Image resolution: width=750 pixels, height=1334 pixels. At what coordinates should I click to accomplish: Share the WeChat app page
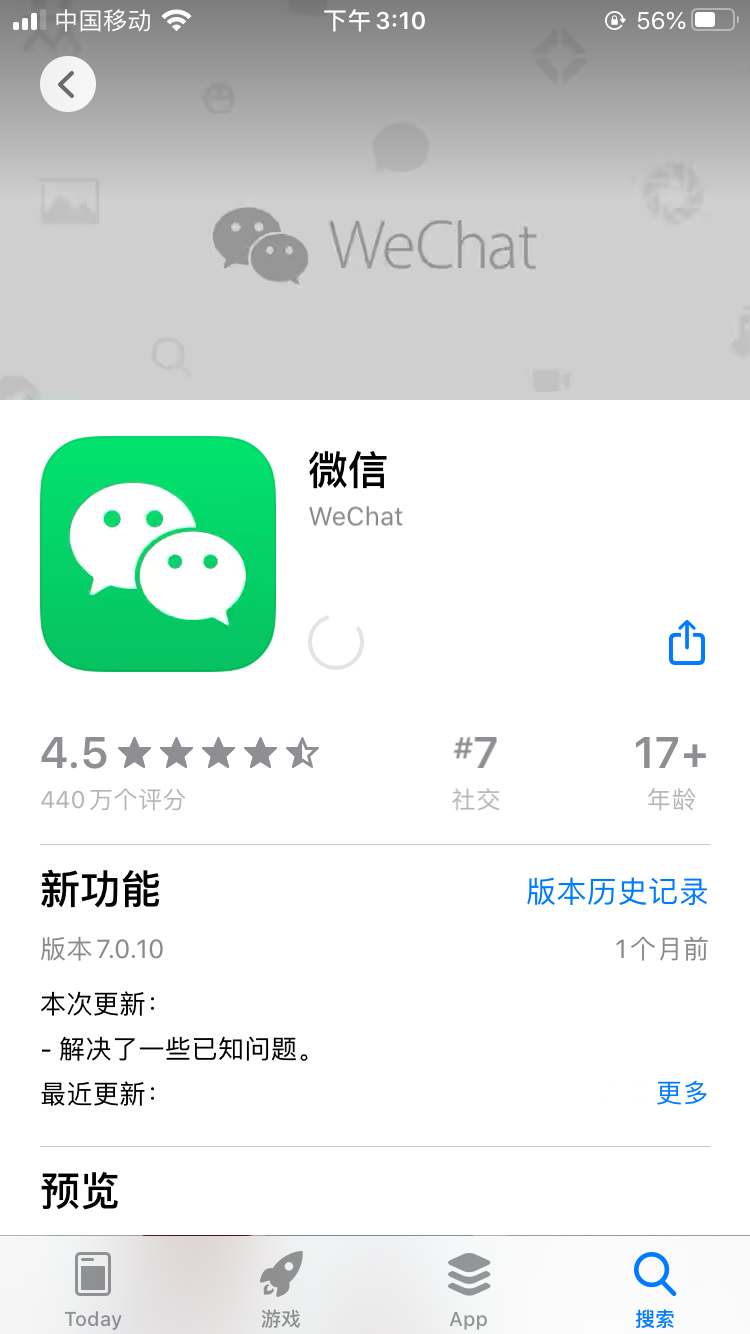click(x=687, y=642)
